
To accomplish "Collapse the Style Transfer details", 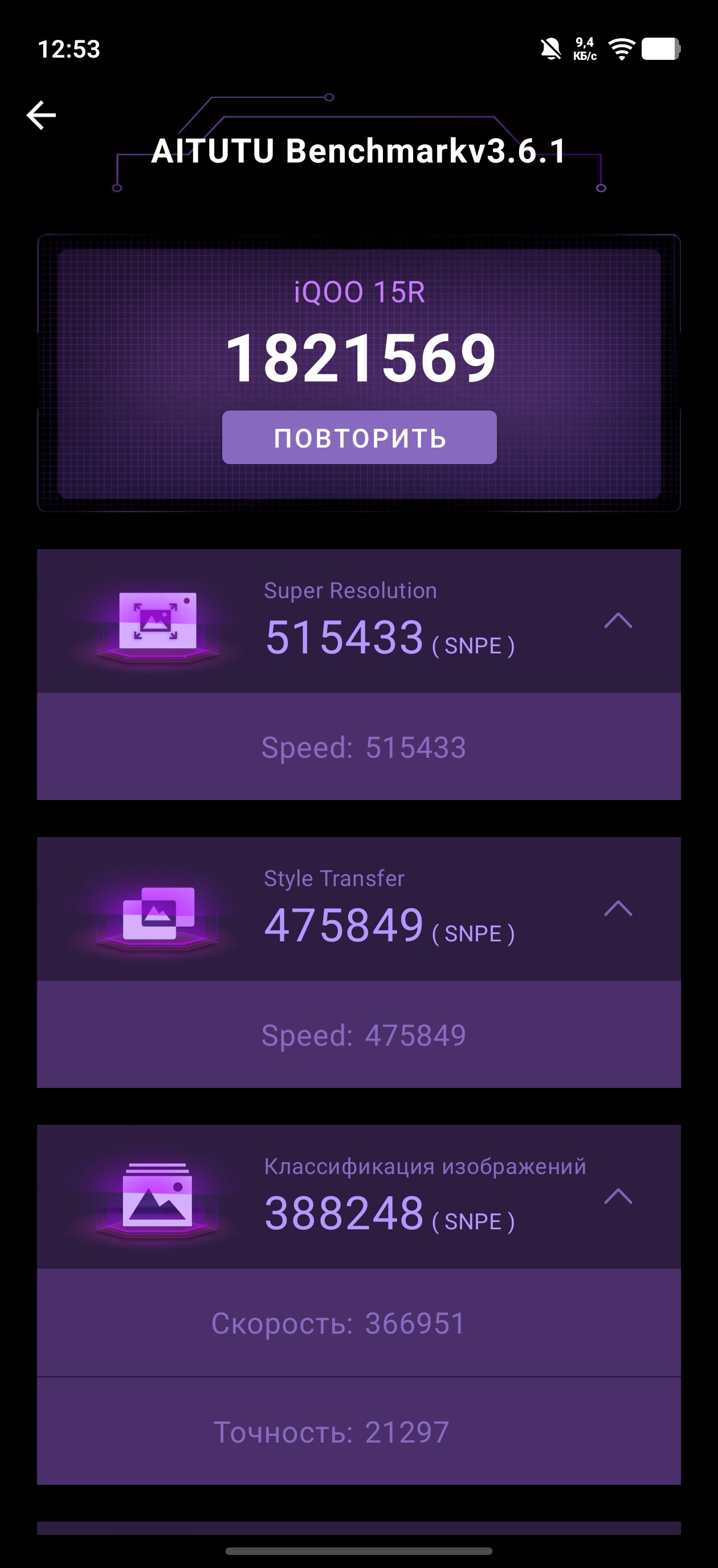I will pyautogui.click(x=618, y=909).
